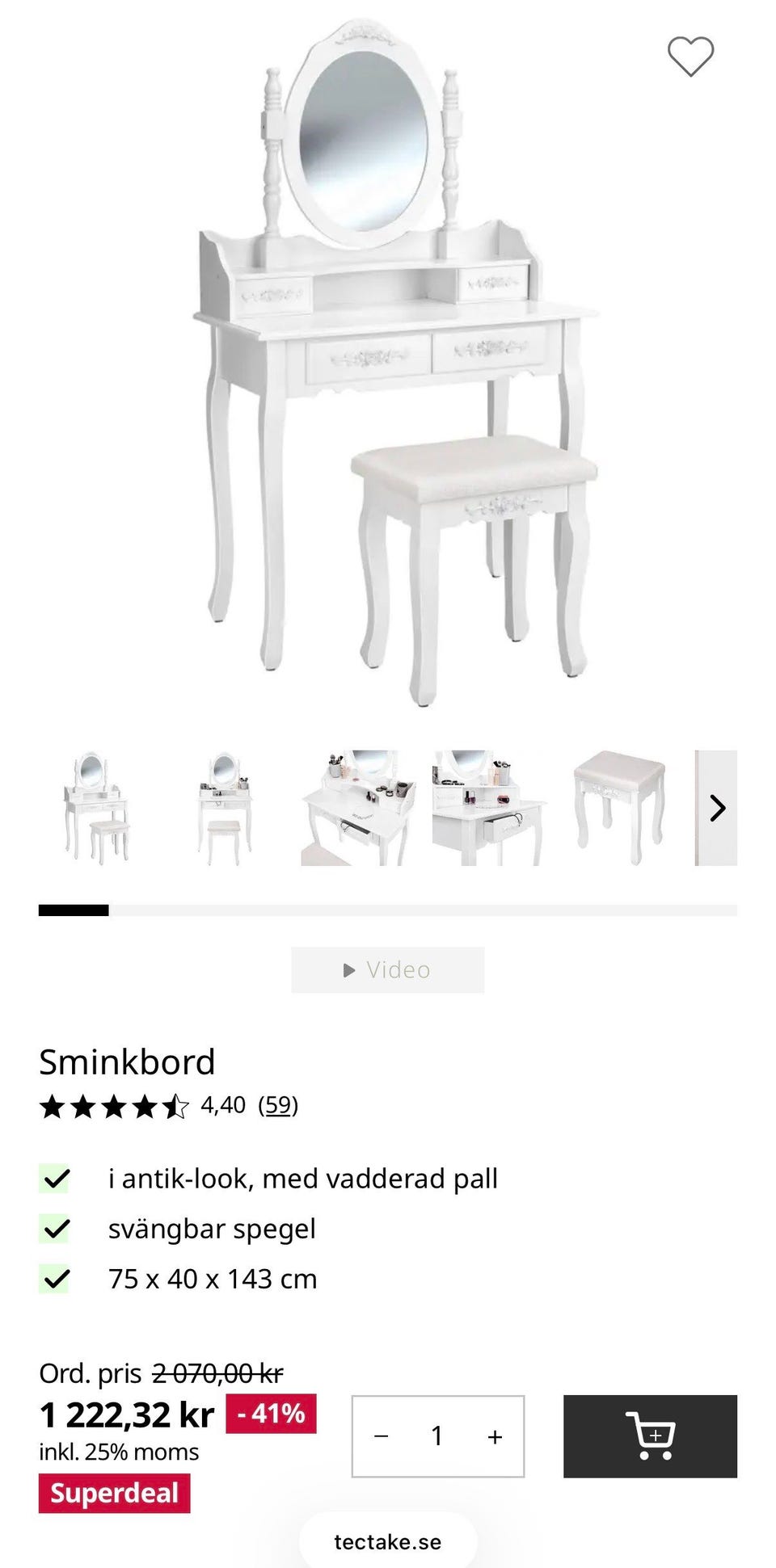This screenshot has width=776, height=1568.
Task: Play the product Video
Action: click(x=388, y=969)
